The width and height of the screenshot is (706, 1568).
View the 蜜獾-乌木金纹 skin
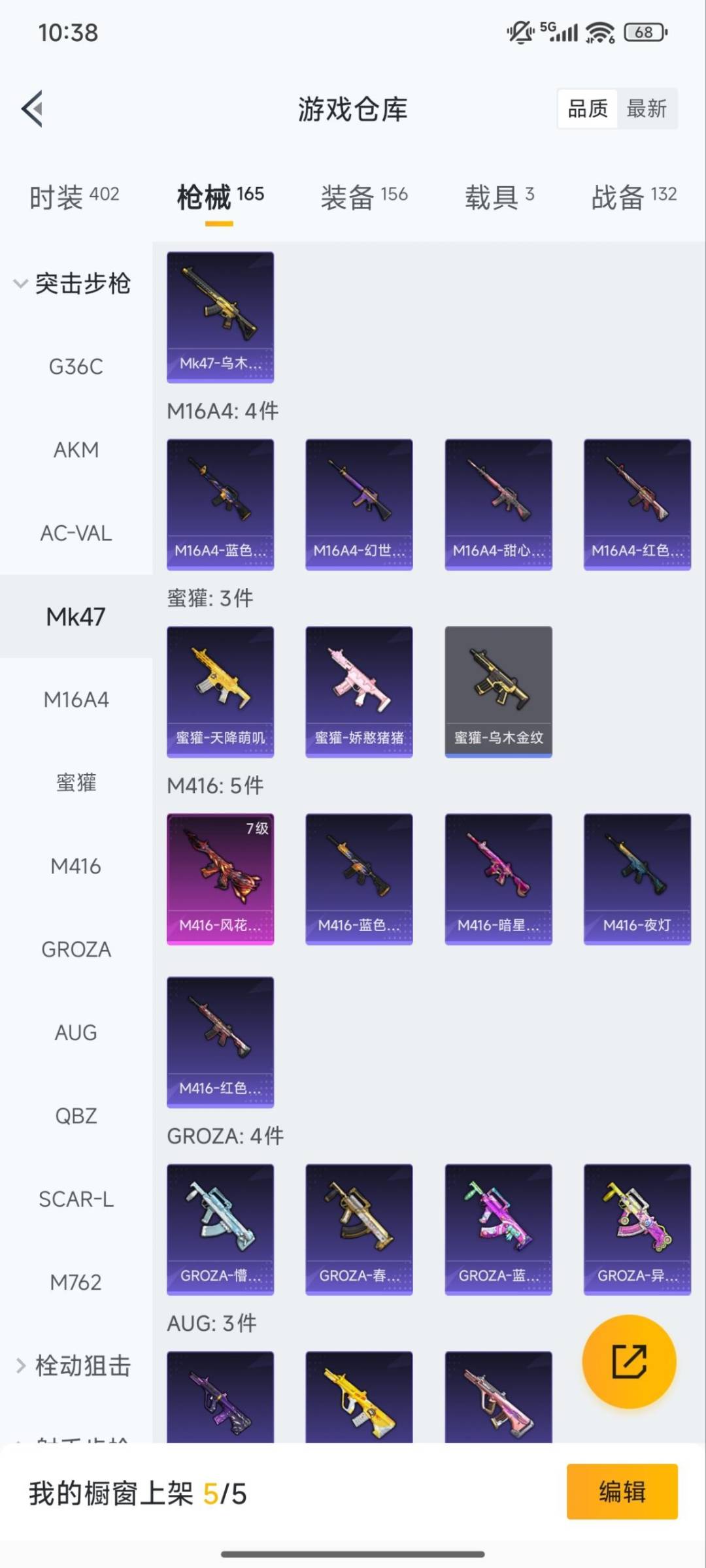[498, 691]
